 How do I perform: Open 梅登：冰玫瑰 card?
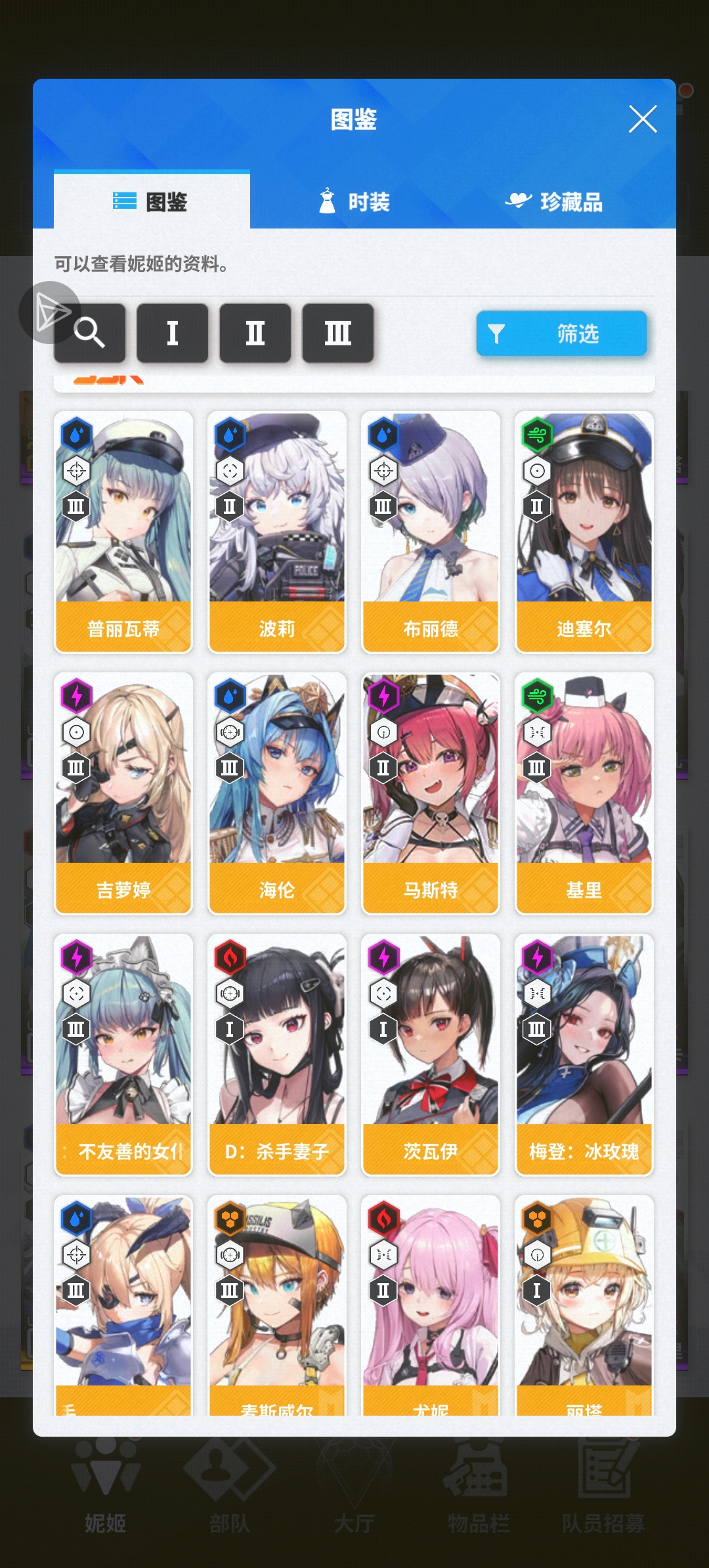click(584, 1055)
